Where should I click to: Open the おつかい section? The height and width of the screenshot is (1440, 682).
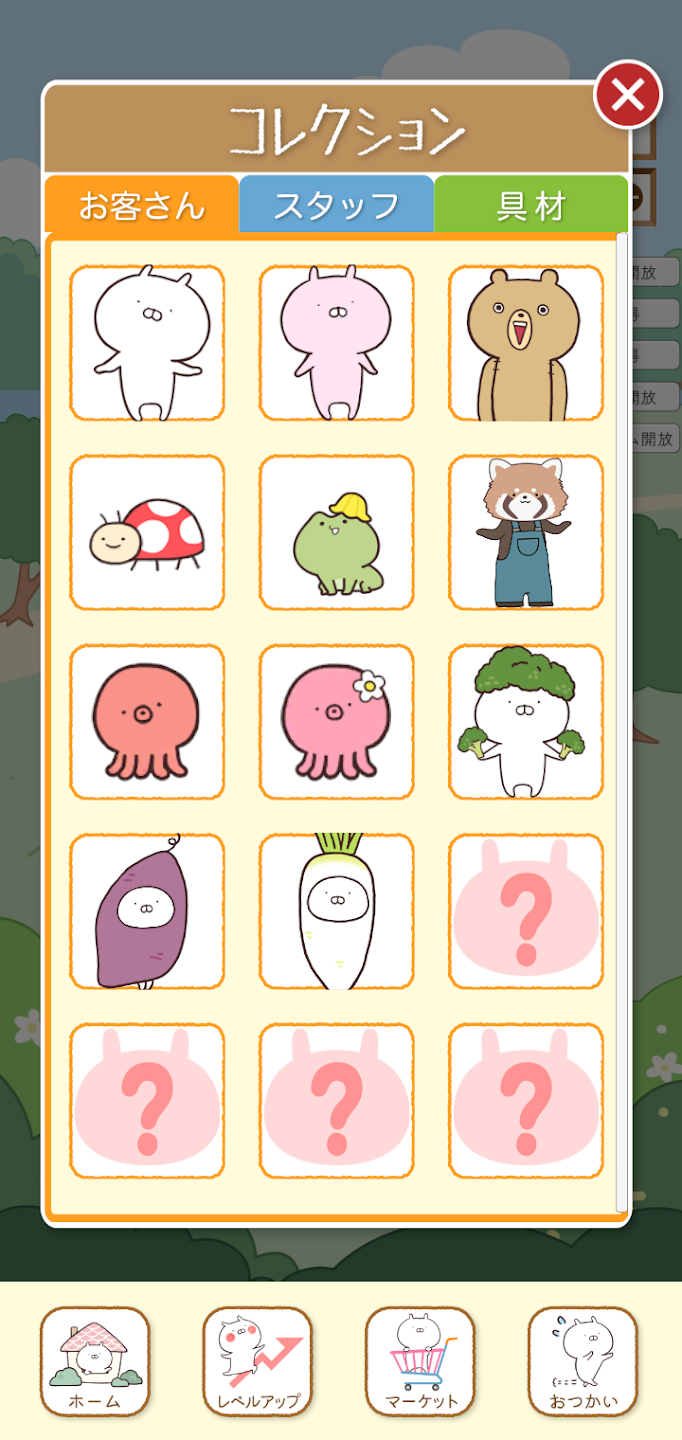tap(583, 1361)
